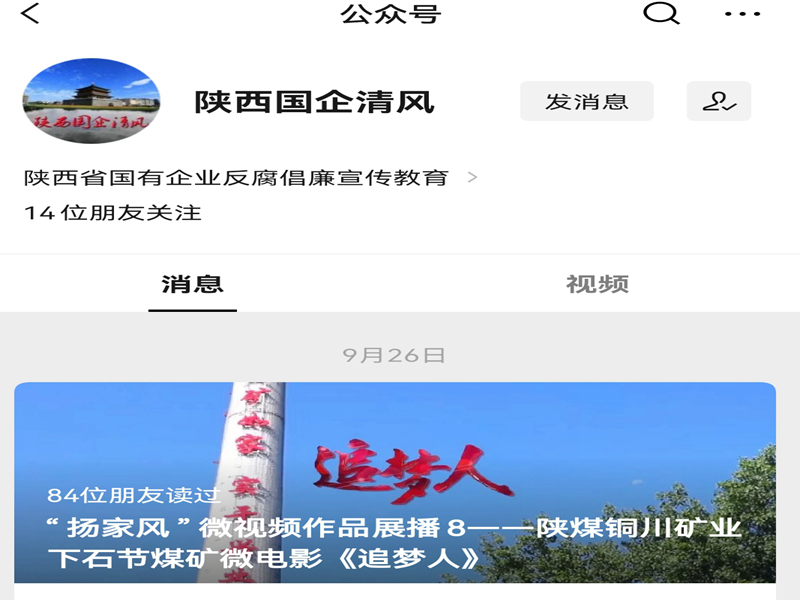The width and height of the screenshot is (800, 600).
Task: Tap 发消息 to message the account
Action: click(586, 101)
